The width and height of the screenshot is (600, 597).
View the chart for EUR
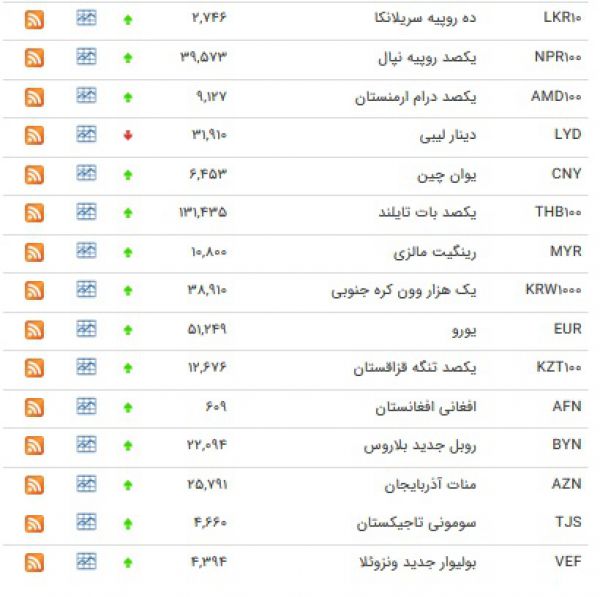[x=87, y=328]
